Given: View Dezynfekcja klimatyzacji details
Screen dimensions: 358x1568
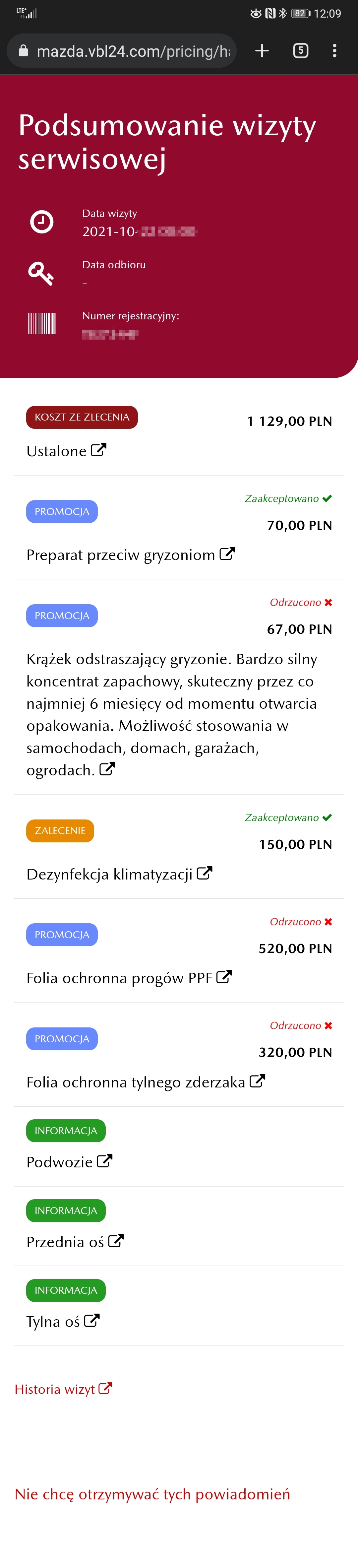Looking at the screenshot, I should (x=119, y=875).
